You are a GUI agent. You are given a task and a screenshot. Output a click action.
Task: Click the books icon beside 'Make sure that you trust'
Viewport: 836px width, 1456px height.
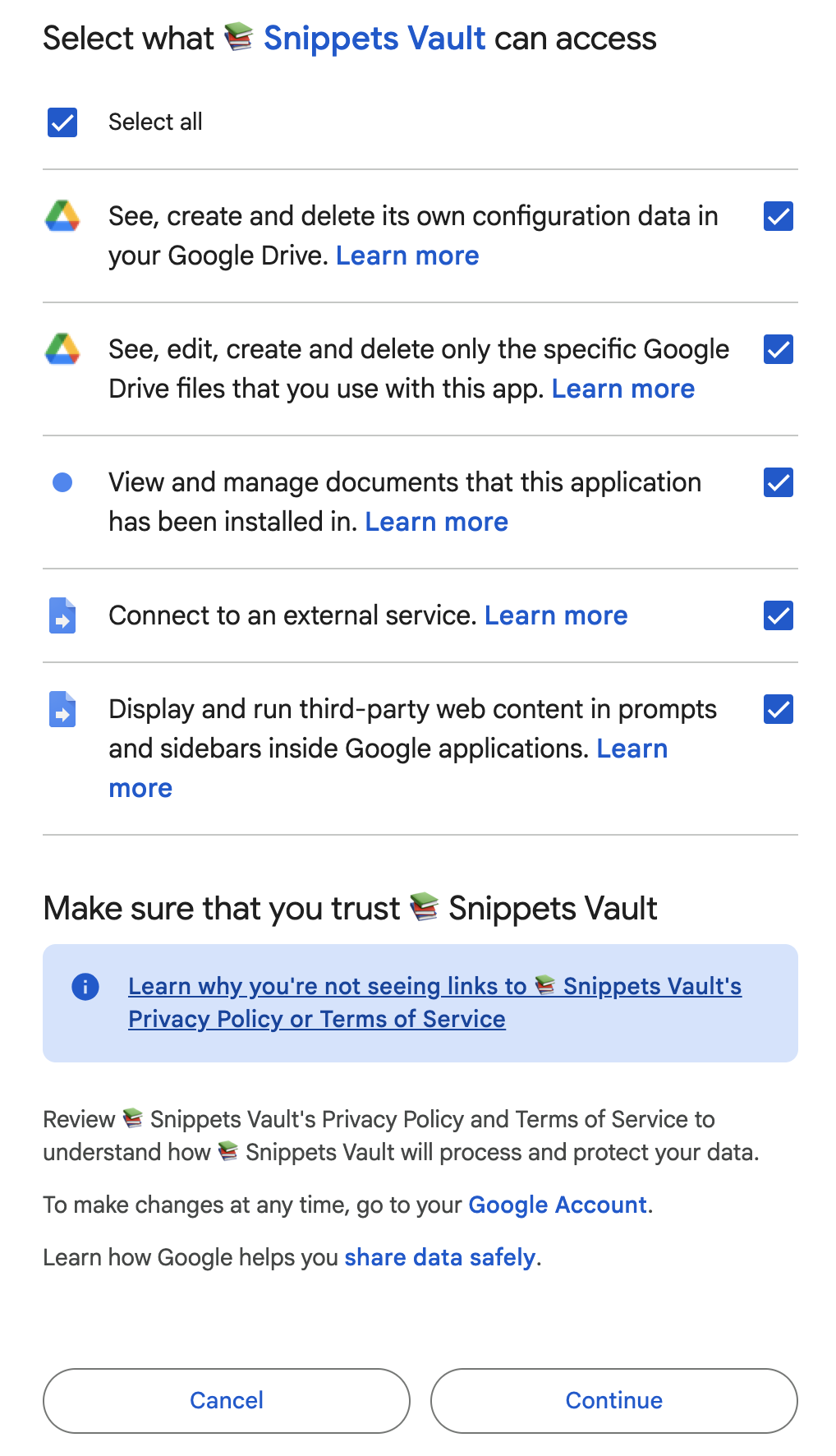tap(424, 907)
